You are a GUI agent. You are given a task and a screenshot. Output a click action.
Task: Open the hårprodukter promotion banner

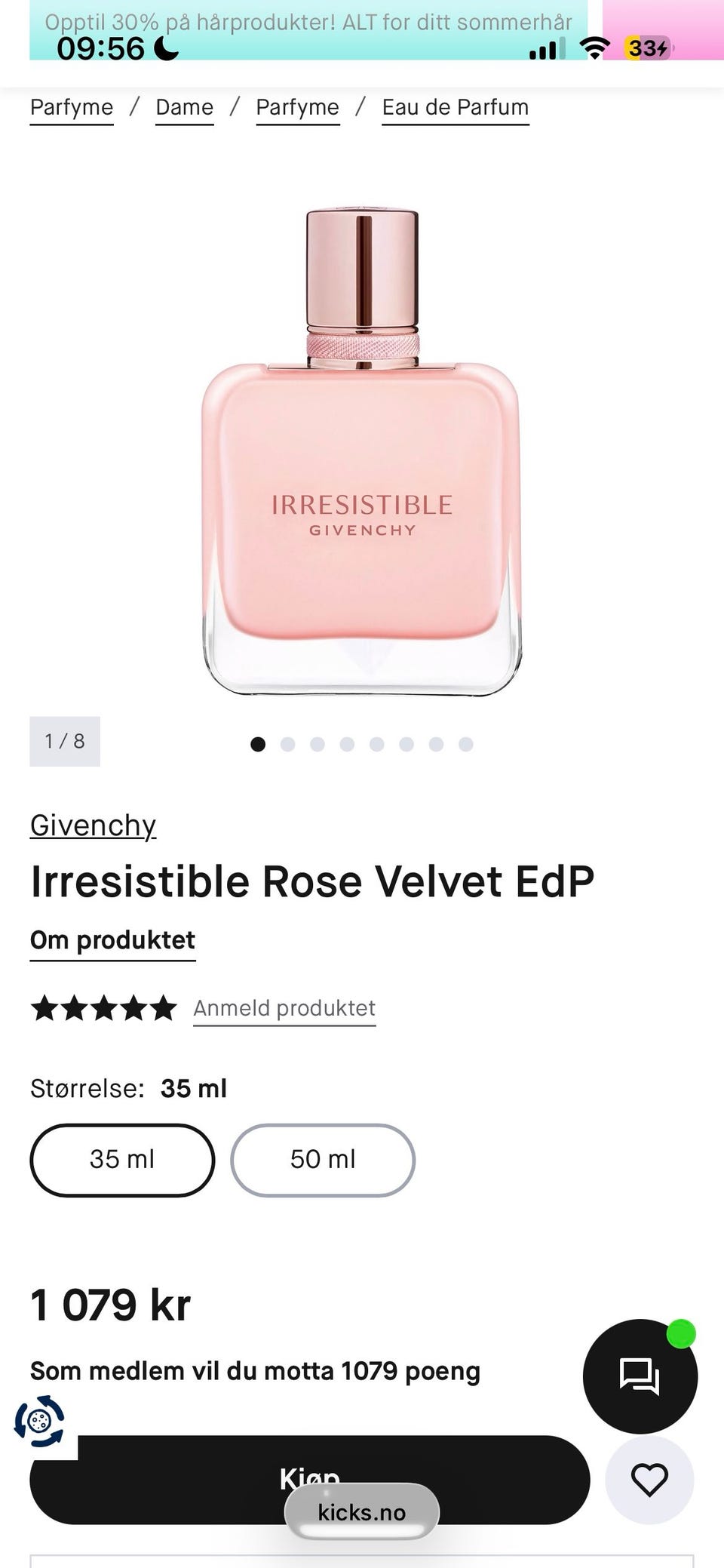tap(308, 23)
